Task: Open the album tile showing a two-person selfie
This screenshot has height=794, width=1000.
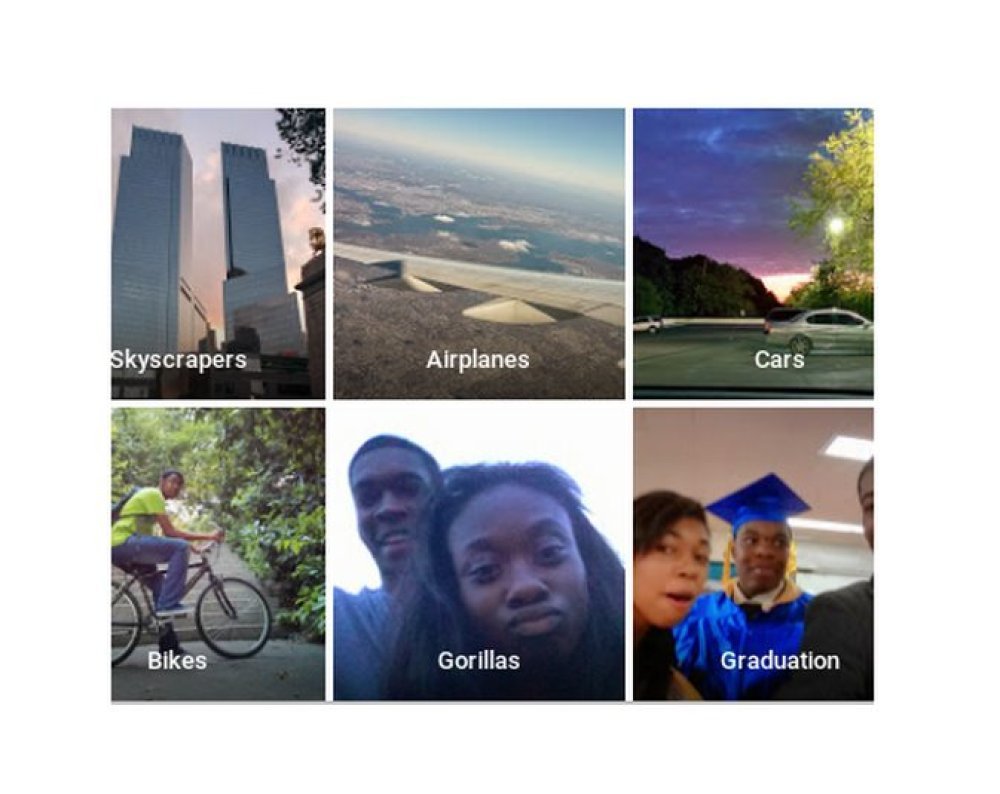Action: 478,553
